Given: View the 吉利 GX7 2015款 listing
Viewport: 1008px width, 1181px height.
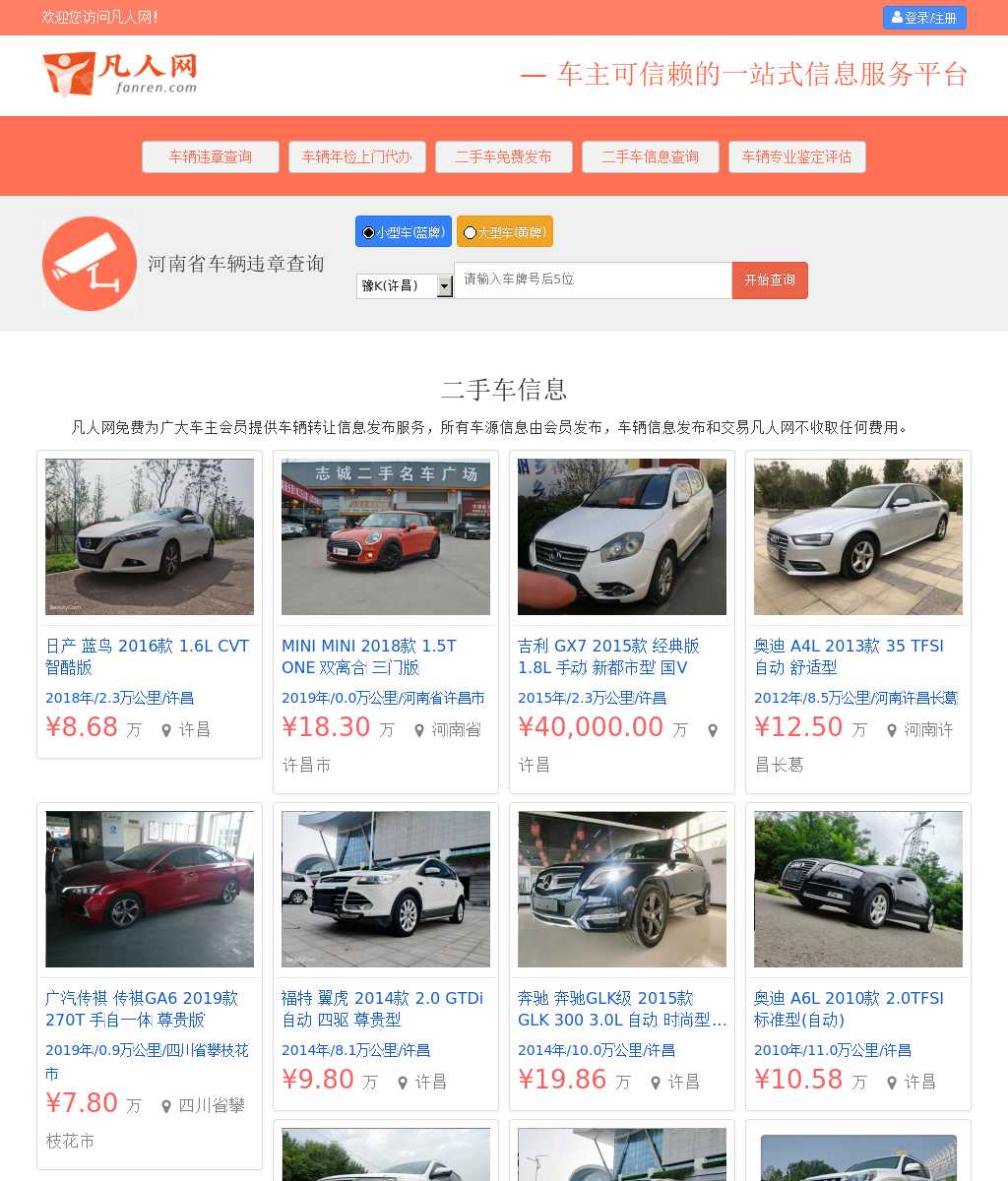Looking at the screenshot, I should click(608, 655).
